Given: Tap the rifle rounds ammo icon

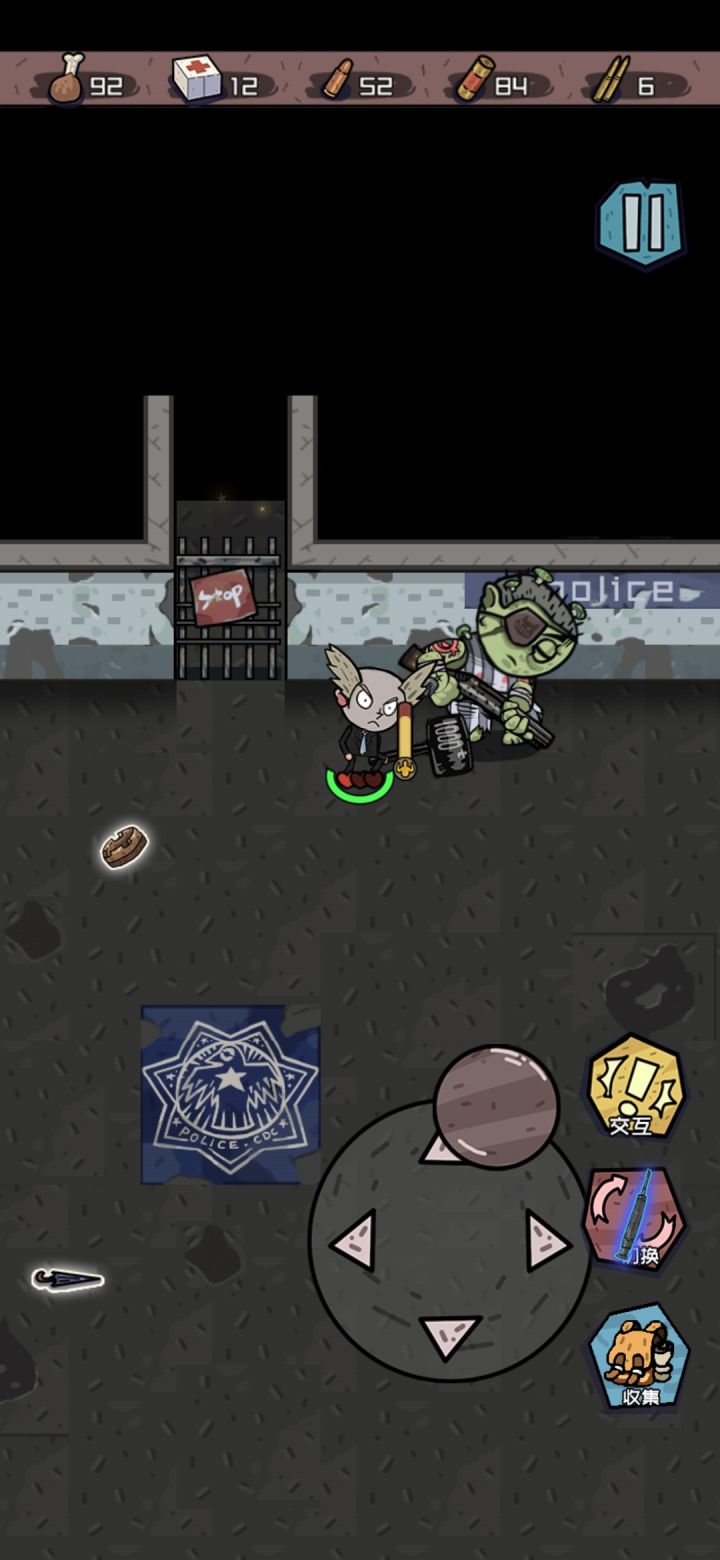Looking at the screenshot, I should coord(611,78).
